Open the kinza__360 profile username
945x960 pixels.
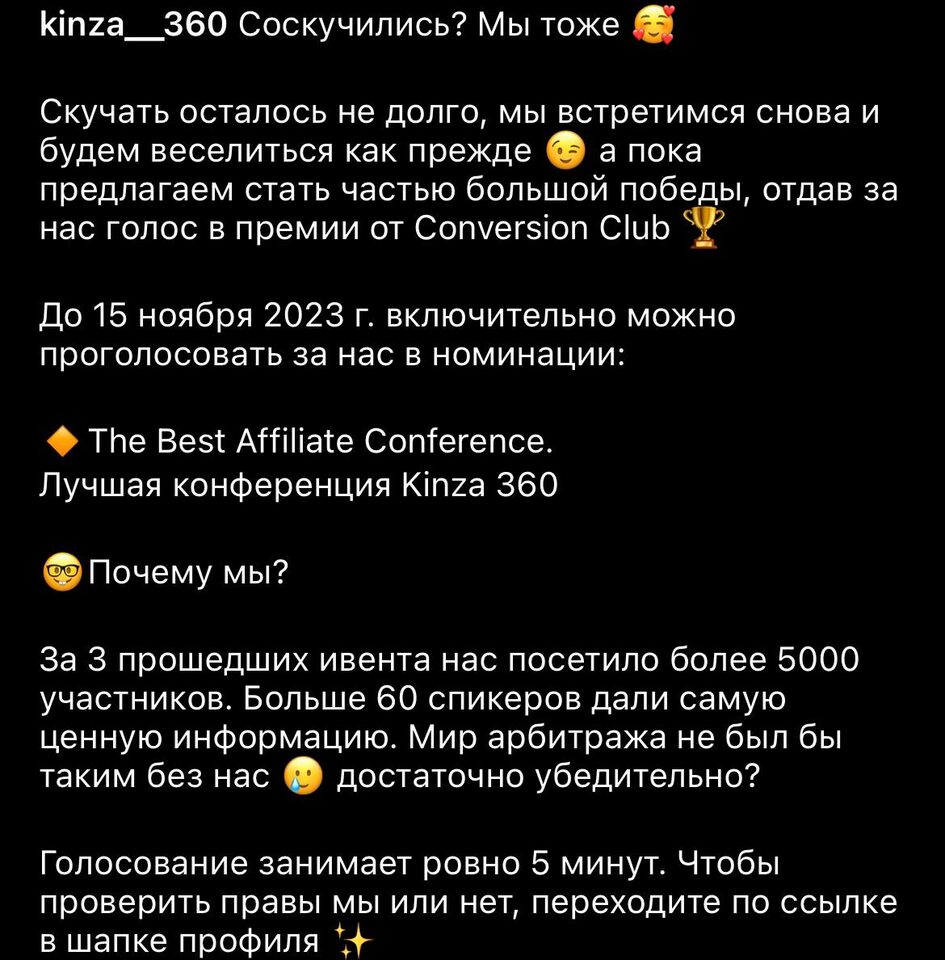pos(133,23)
